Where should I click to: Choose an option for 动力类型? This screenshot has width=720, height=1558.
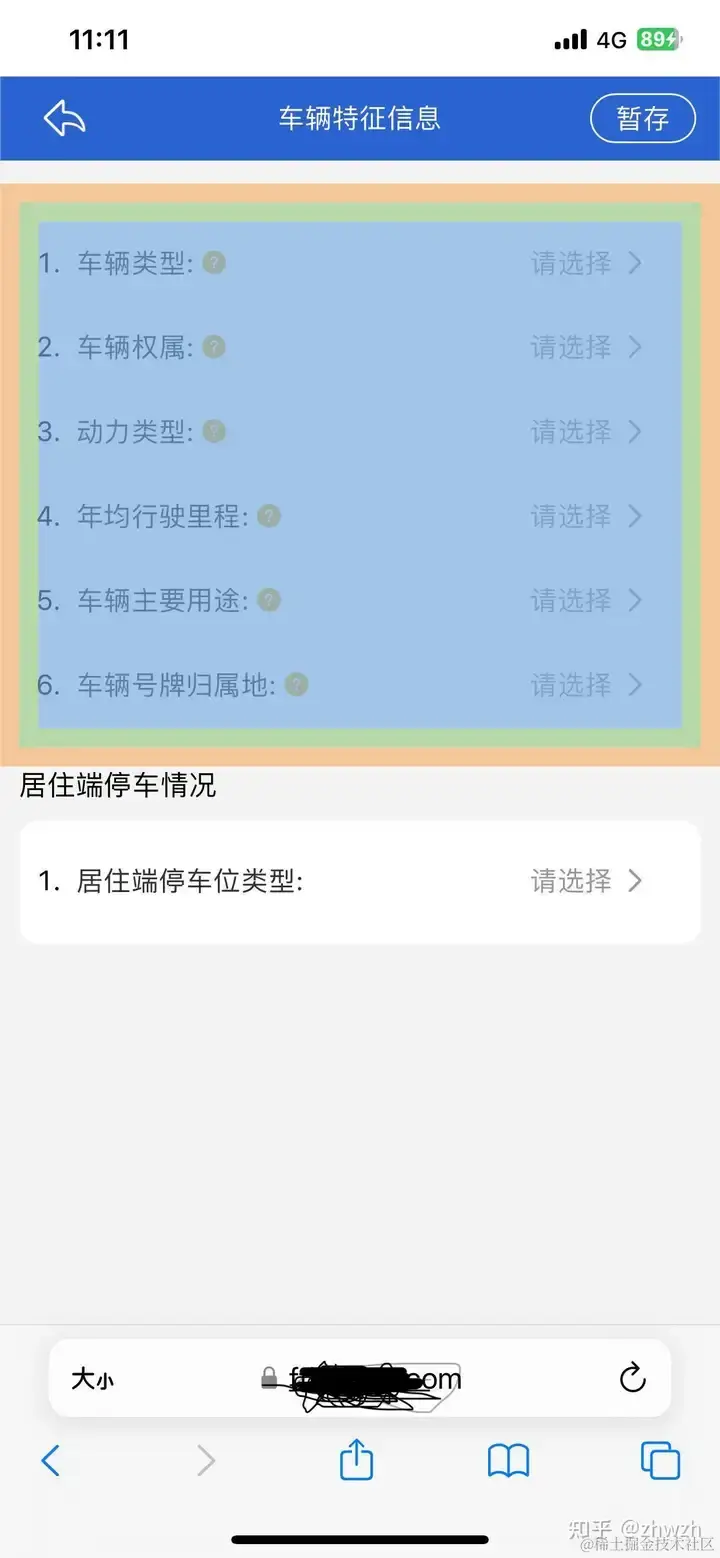(586, 432)
